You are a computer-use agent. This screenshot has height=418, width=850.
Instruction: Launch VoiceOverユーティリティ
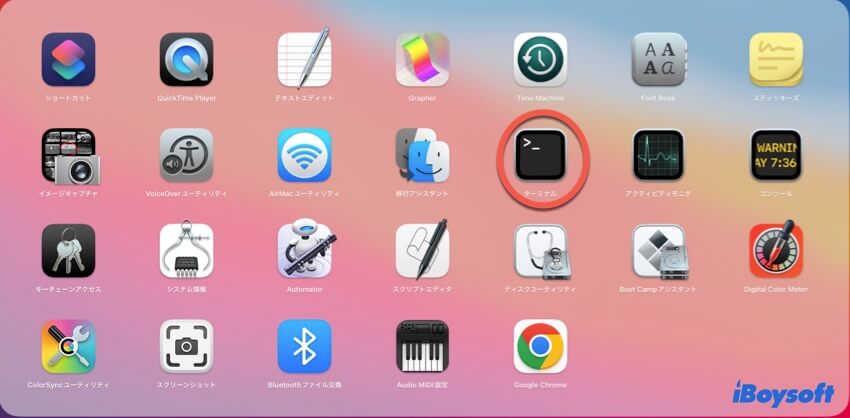tap(186, 155)
